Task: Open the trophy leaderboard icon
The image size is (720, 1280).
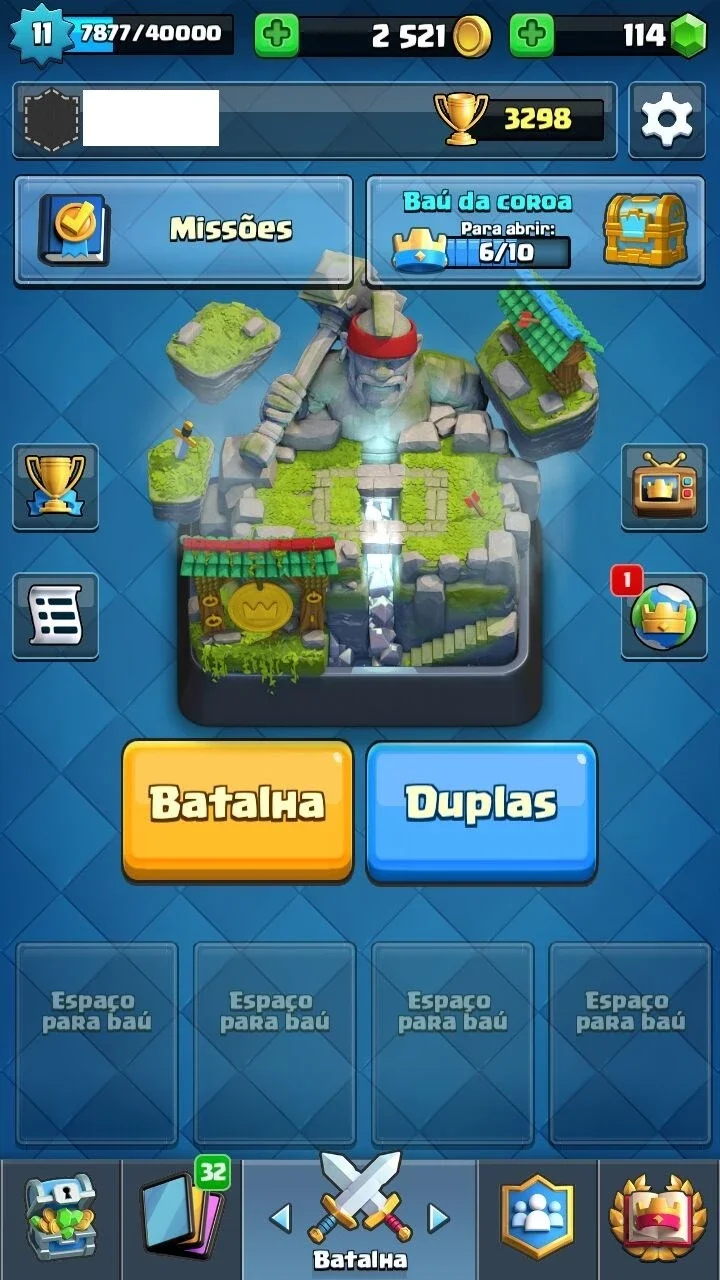Action: (x=55, y=487)
